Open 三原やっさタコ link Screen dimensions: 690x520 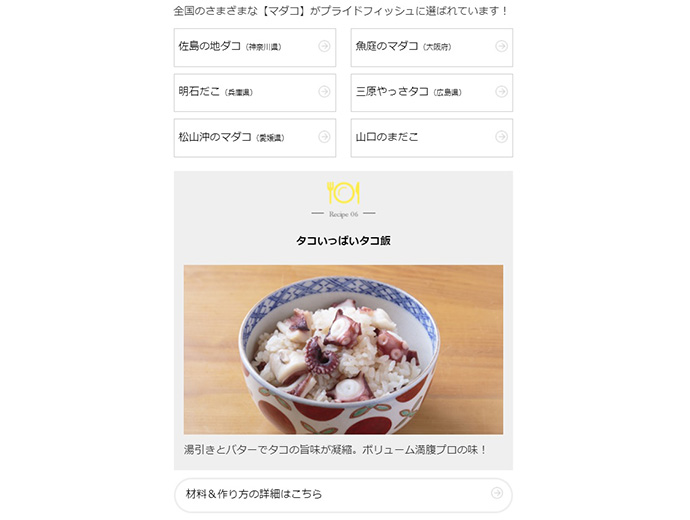click(x=431, y=92)
